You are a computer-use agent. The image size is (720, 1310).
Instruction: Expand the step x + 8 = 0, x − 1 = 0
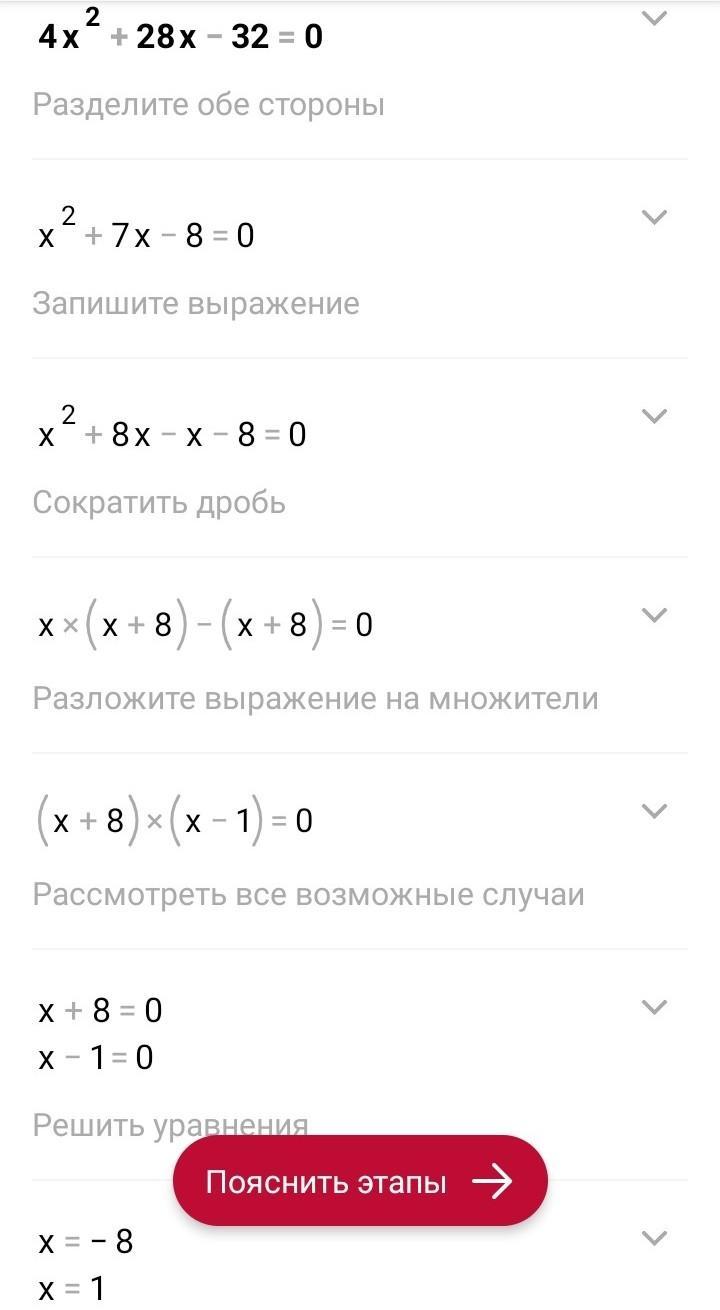[653, 1007]
